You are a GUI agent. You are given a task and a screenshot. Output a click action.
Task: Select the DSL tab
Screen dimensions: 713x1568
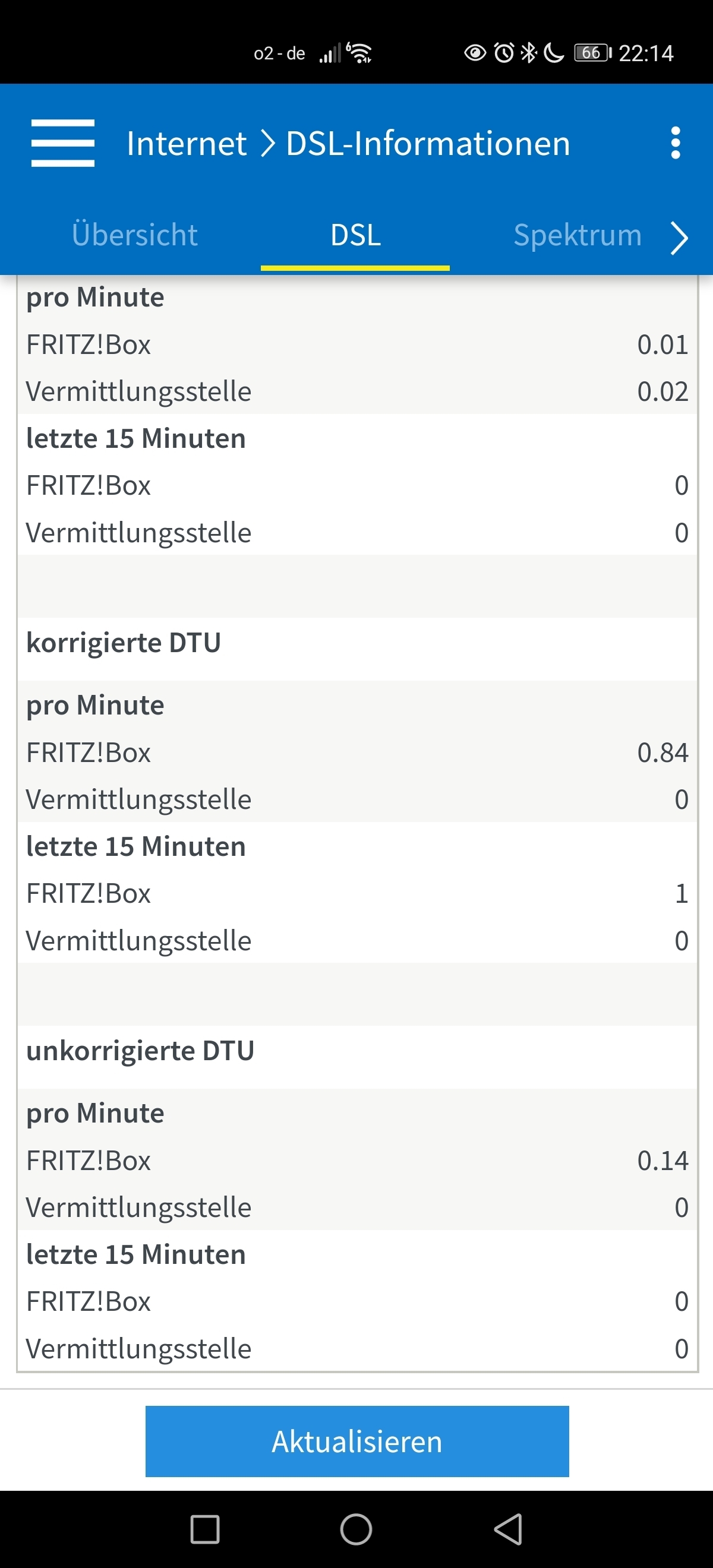[355, 236]
